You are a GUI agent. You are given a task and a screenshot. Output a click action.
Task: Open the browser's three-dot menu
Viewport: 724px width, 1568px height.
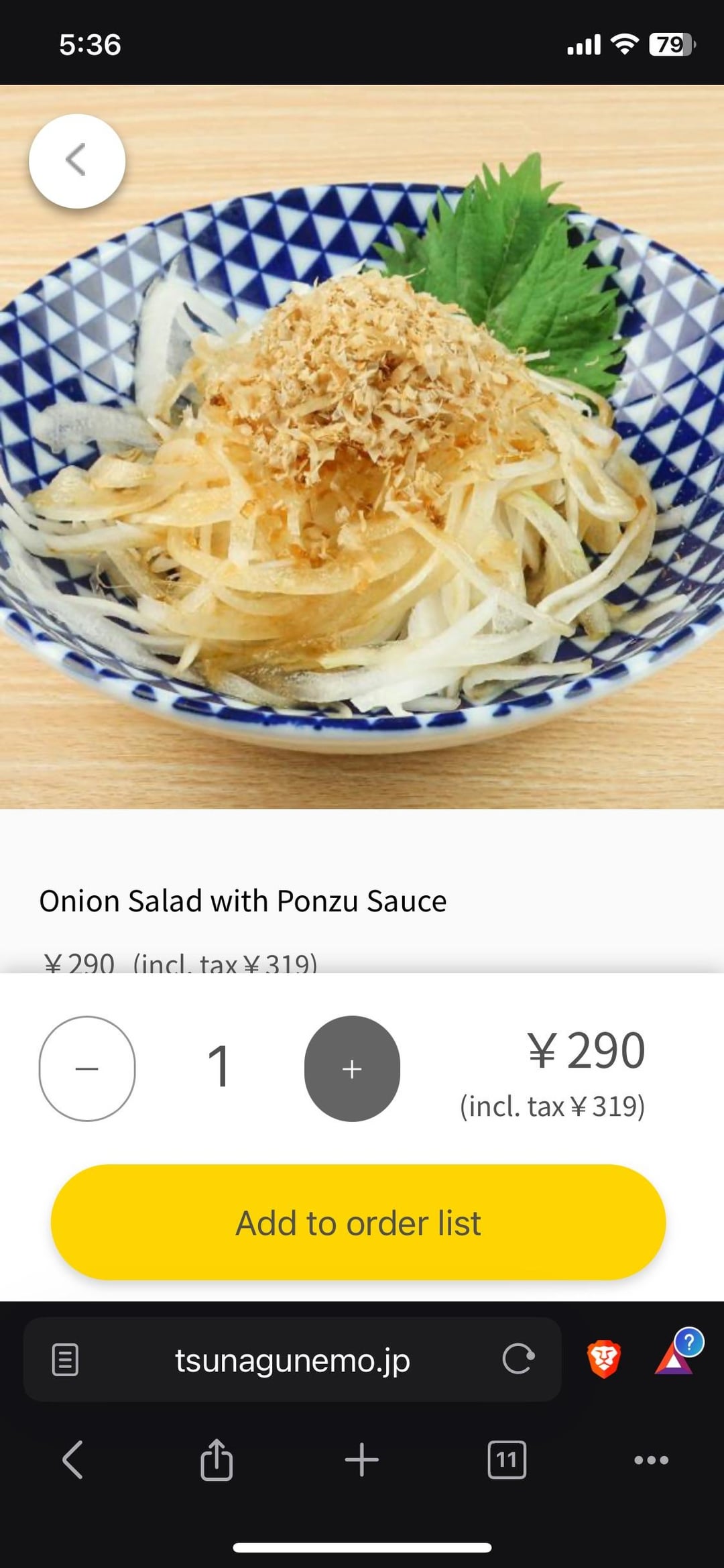point(651,1459)
